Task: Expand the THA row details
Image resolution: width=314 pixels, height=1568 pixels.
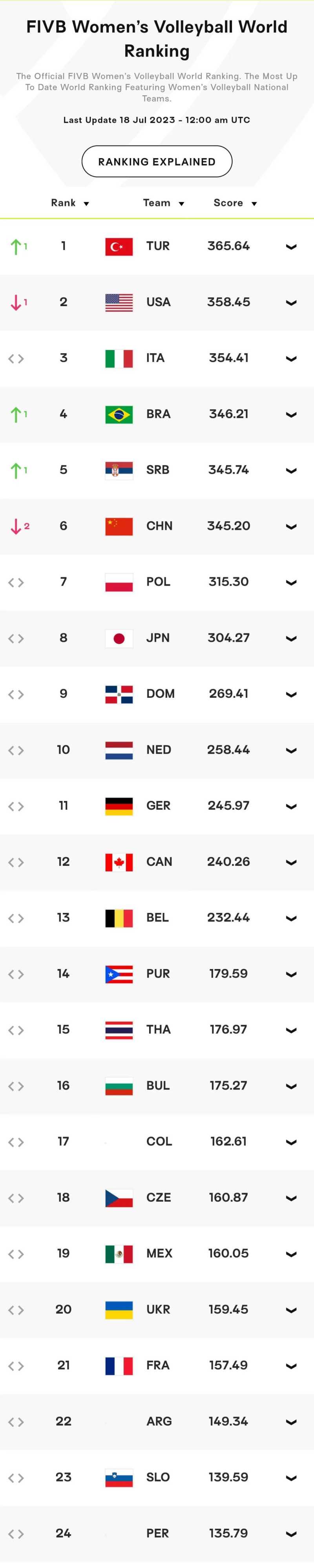Action: click(291, 1031)
